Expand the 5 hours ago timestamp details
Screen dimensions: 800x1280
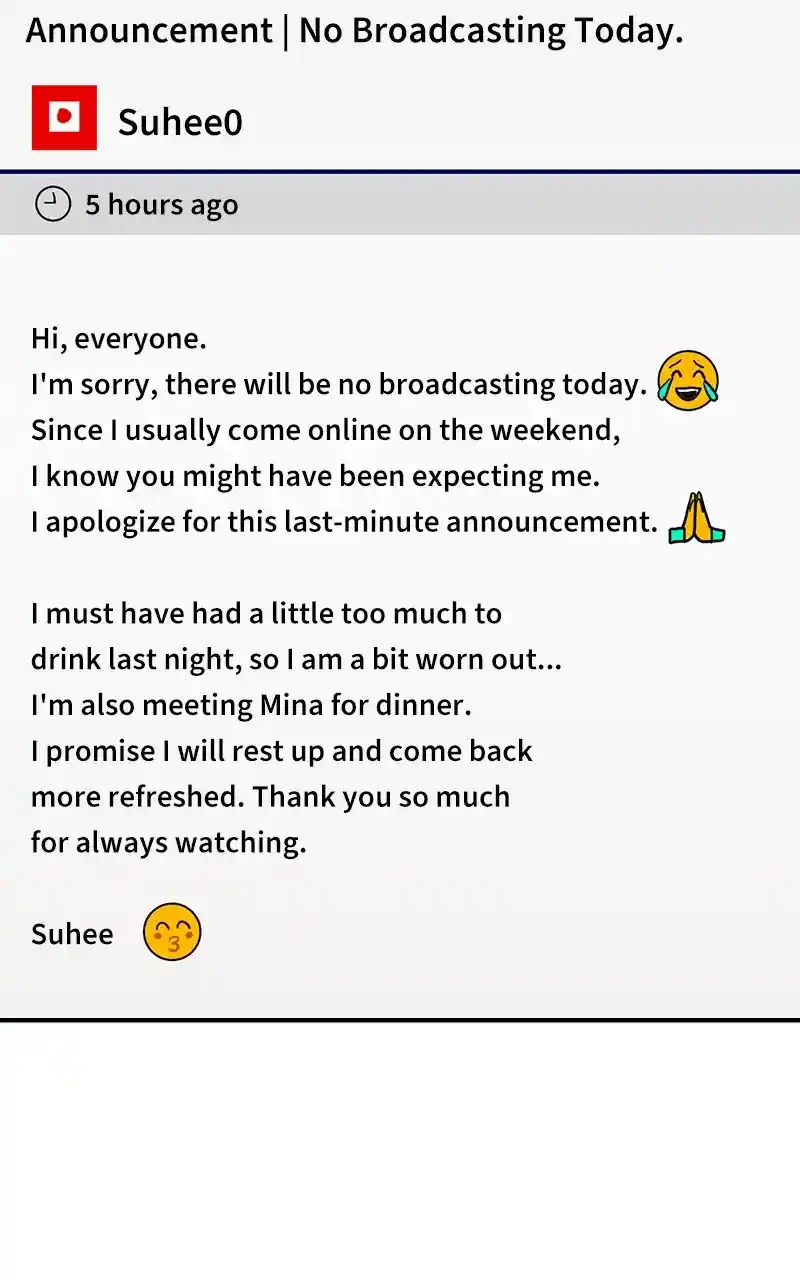point(162,204)
